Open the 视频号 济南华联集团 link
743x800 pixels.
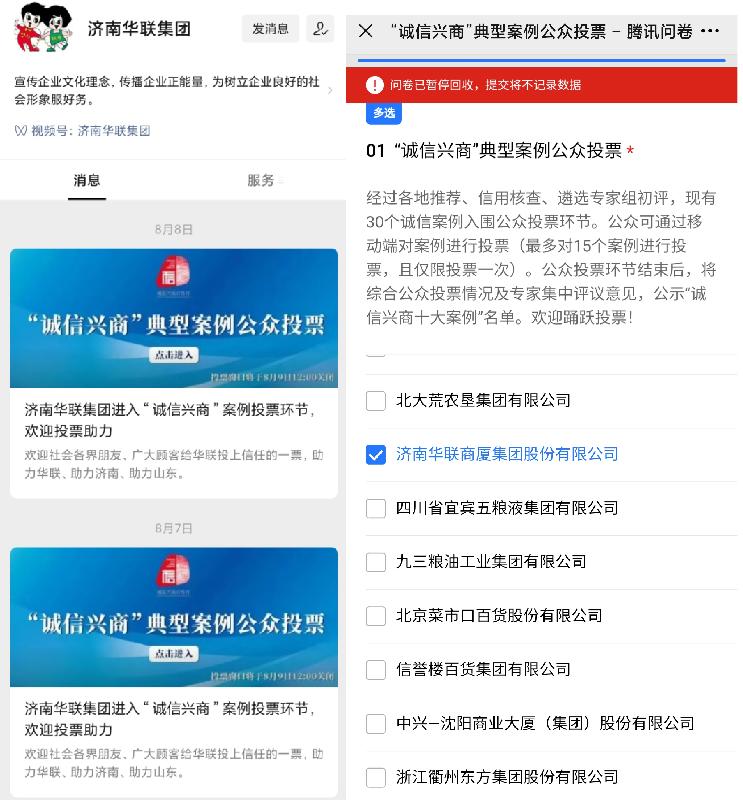point(84,131)
